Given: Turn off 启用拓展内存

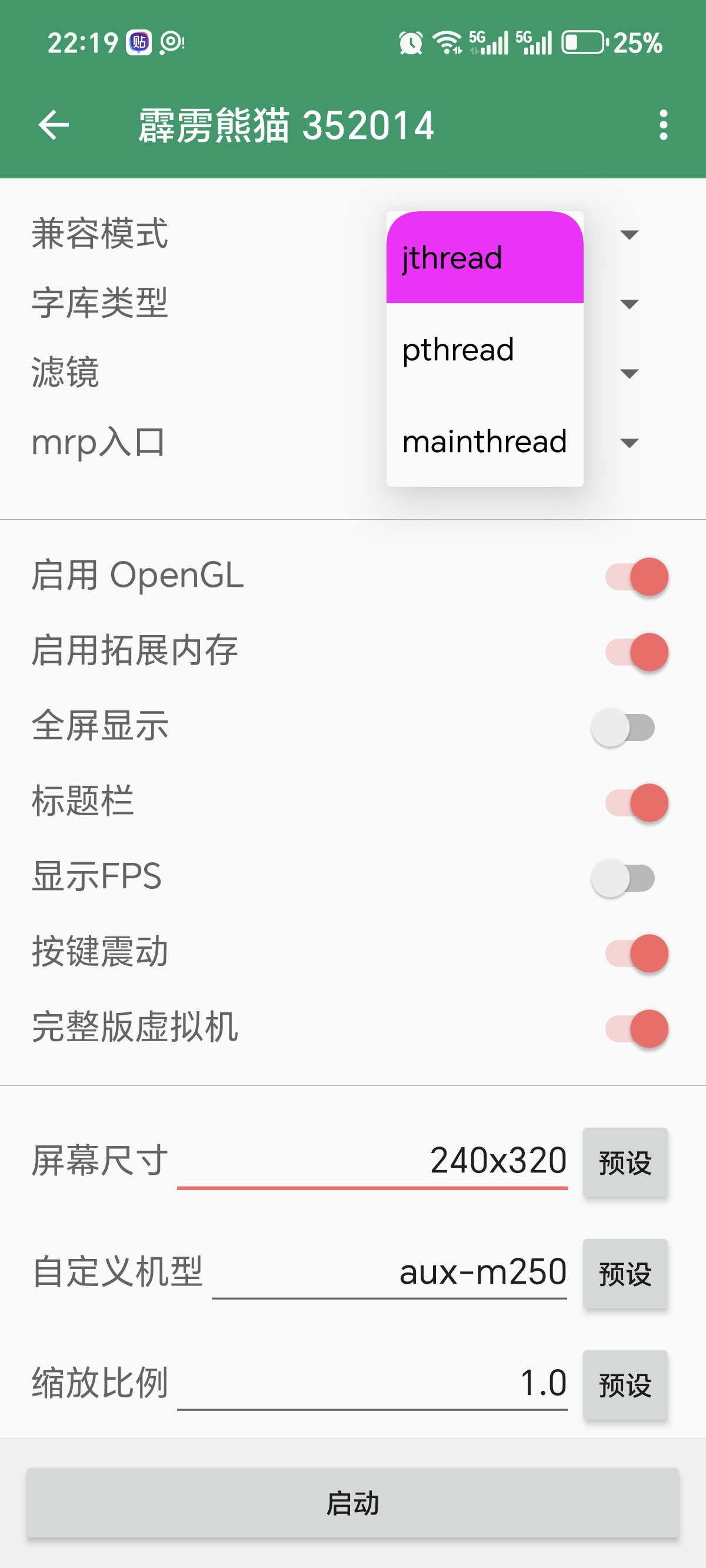Looking at the screenshot, I should point(637,652).
